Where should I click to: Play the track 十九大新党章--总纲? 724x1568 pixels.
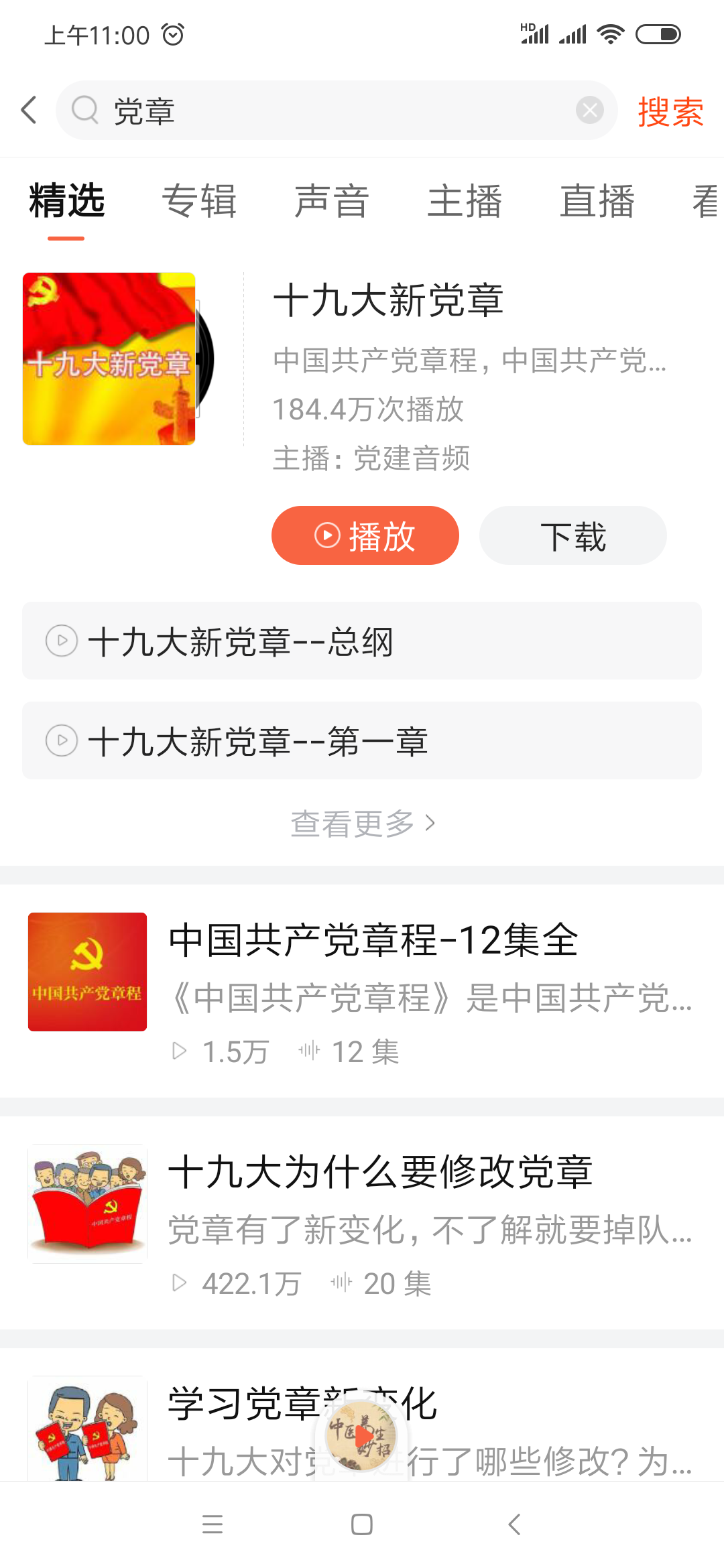[x=362, y=641]
